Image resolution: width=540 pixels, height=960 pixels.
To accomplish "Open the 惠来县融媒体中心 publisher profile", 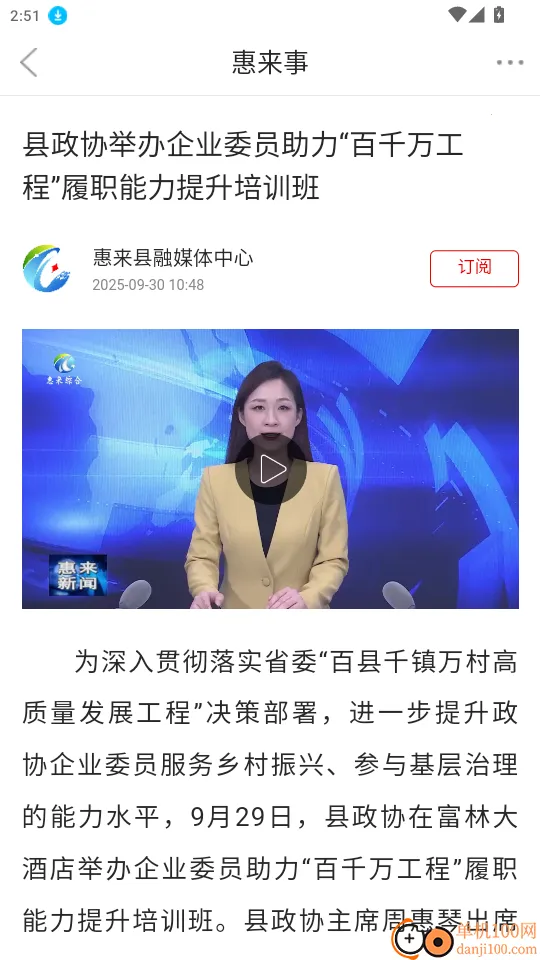I will [x=173, y=258].
